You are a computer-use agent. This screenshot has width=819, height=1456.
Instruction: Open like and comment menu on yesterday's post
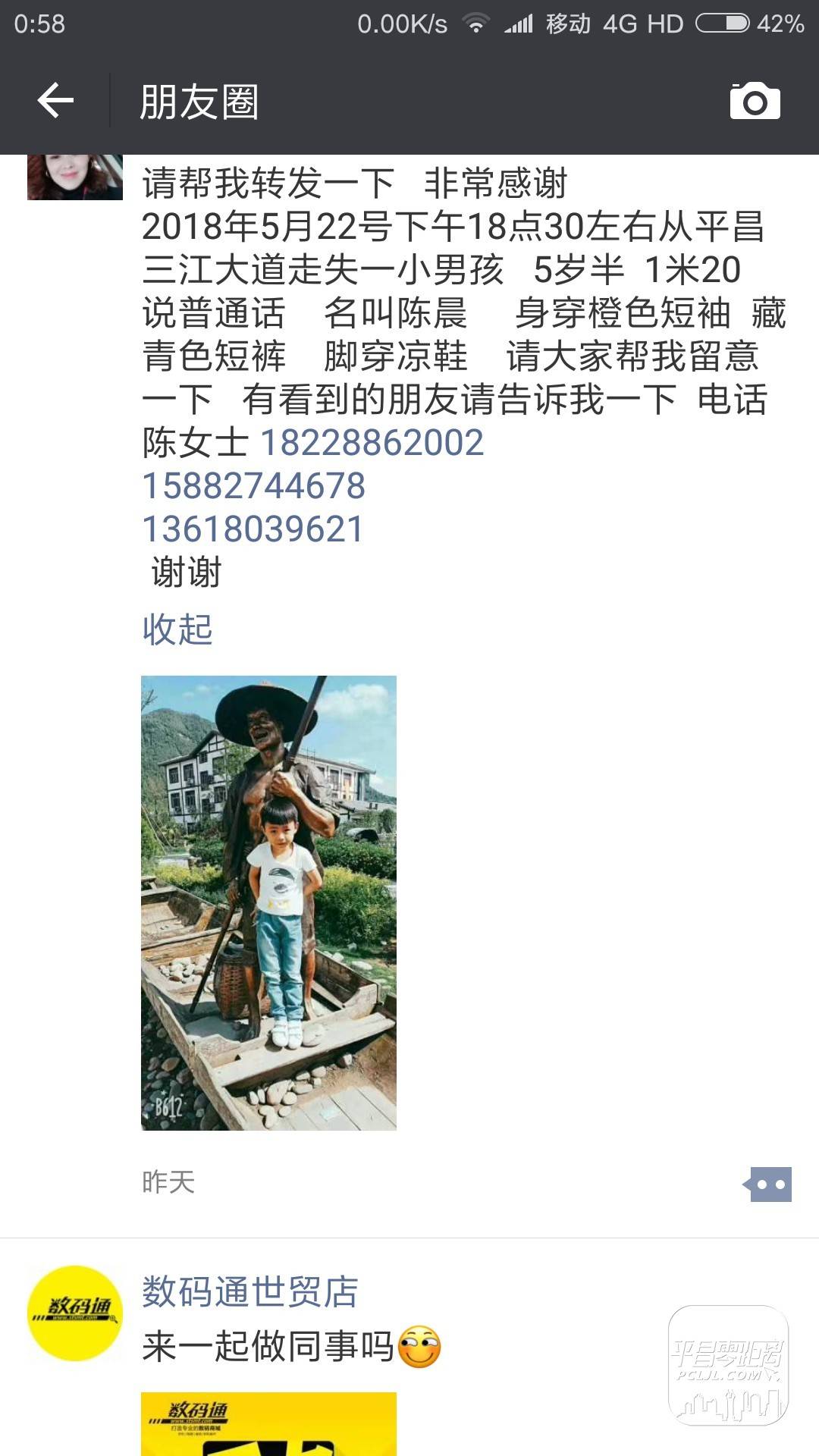pyautogui.click(x=769, y=1184)
